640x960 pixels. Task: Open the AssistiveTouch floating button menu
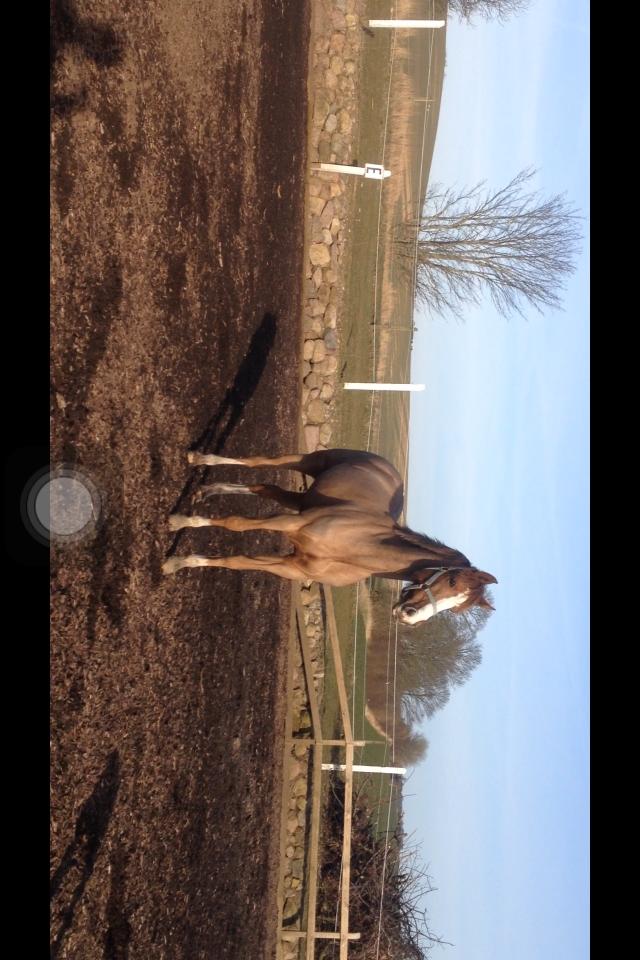(63, 505)
